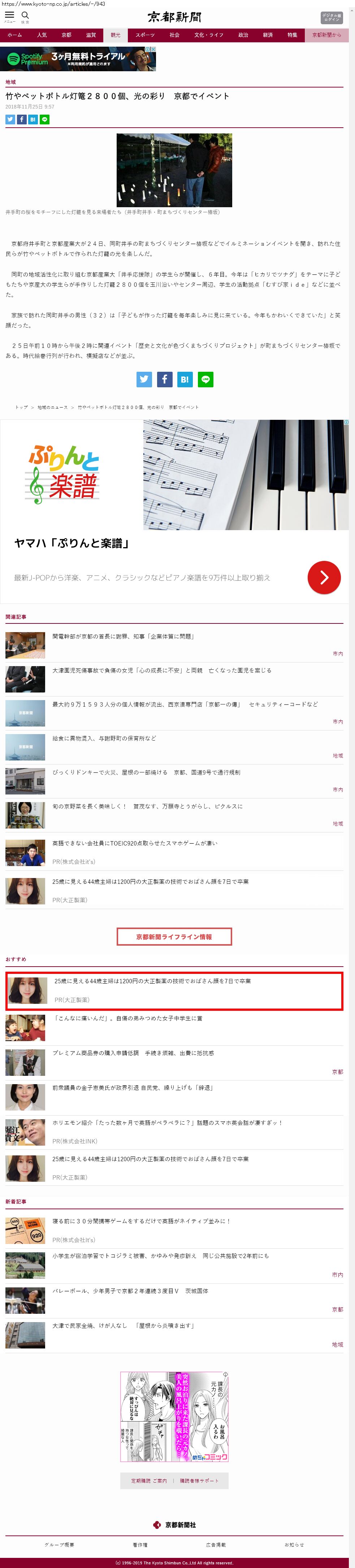Tap the search magnifier icon

[x=25, y=15]
